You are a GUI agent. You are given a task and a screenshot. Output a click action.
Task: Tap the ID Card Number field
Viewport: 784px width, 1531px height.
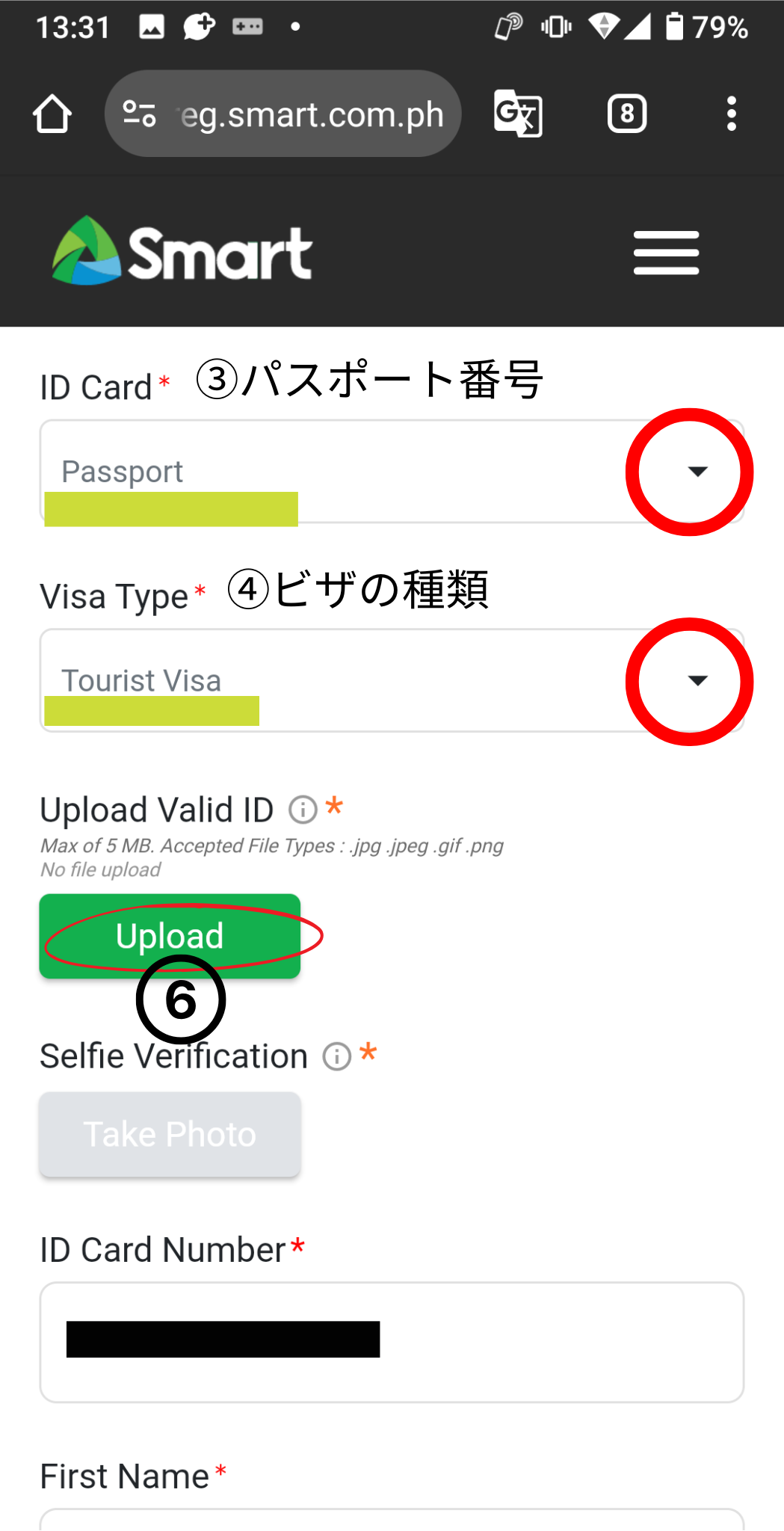(392, 1342)
